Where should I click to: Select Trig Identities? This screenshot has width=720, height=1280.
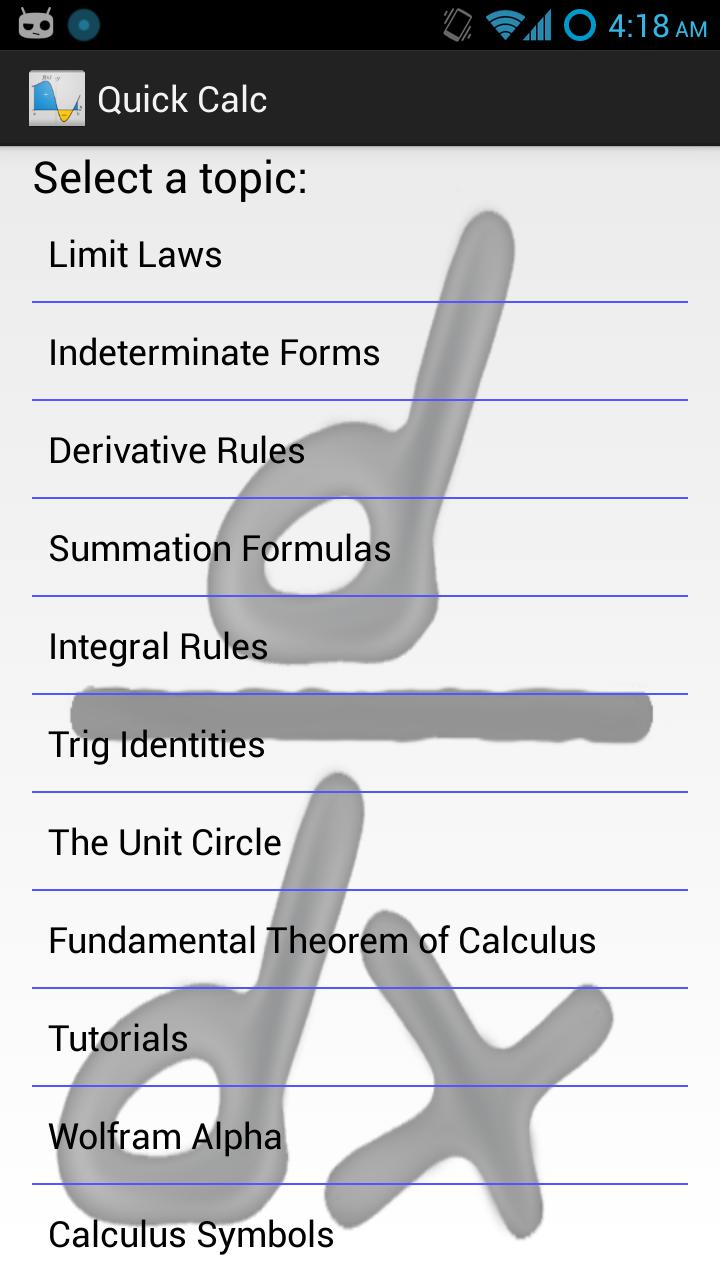pyautogui.click(x=156, y=744)
